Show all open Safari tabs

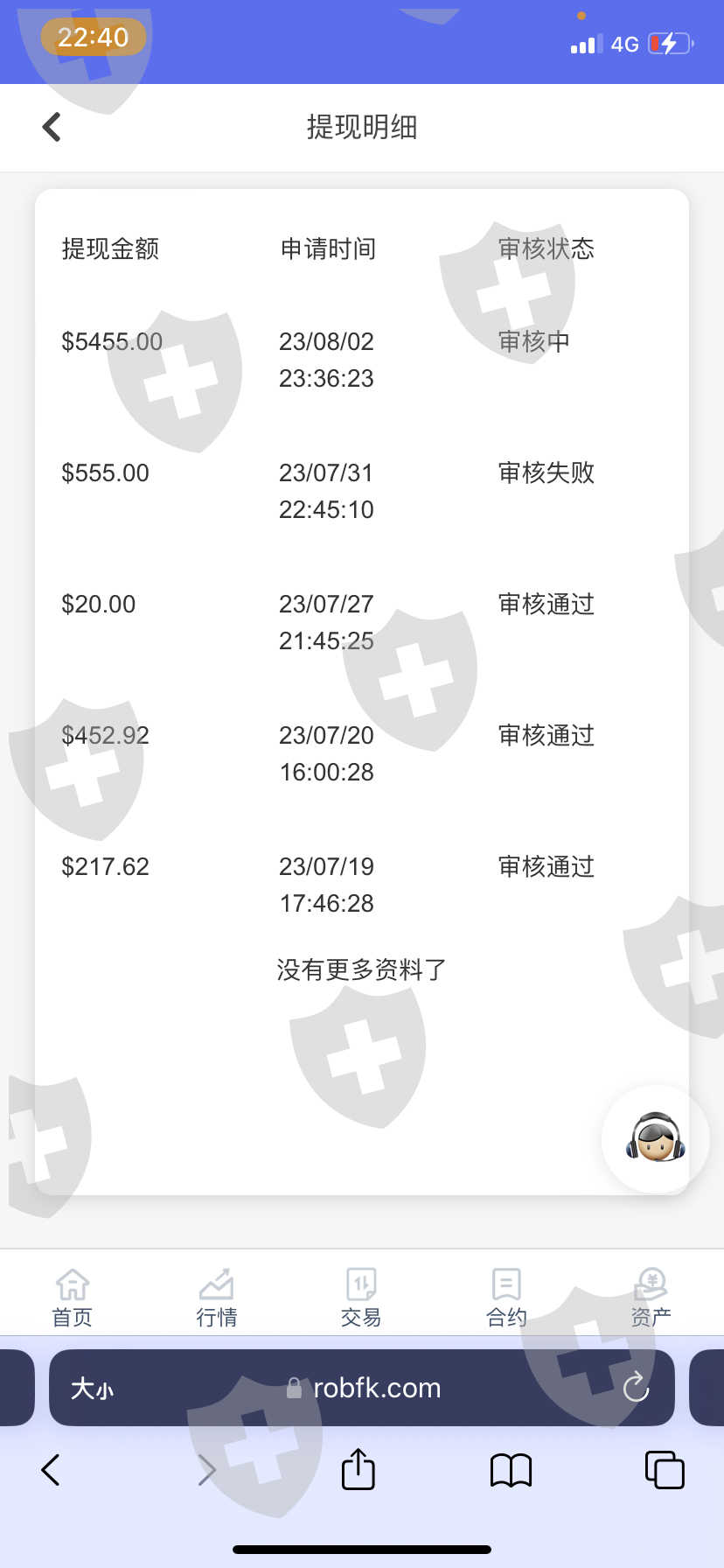[x=665, y=1469]
